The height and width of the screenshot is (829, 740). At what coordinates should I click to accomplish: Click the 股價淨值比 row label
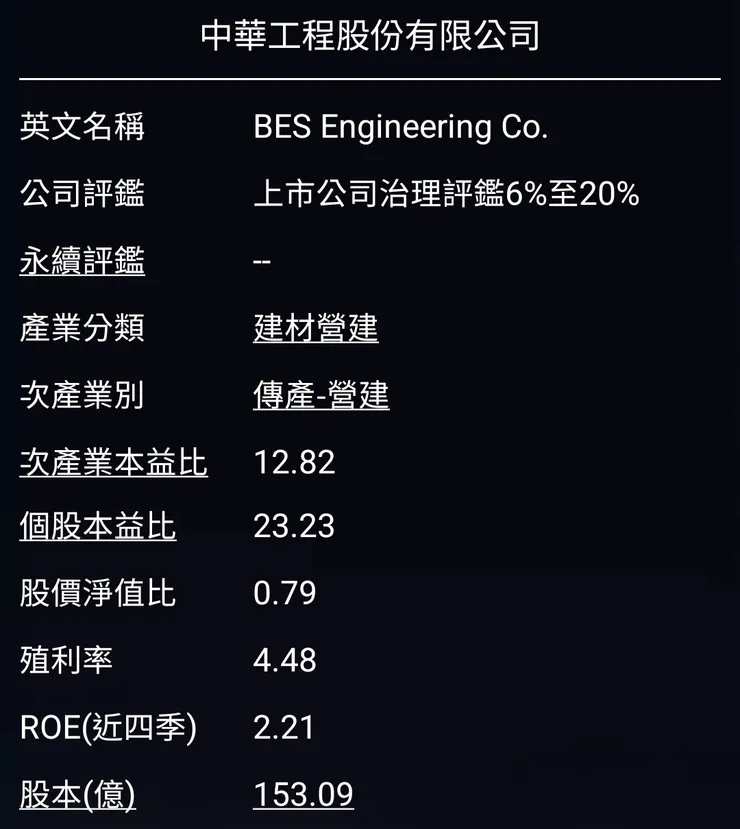tap(95, 594)
